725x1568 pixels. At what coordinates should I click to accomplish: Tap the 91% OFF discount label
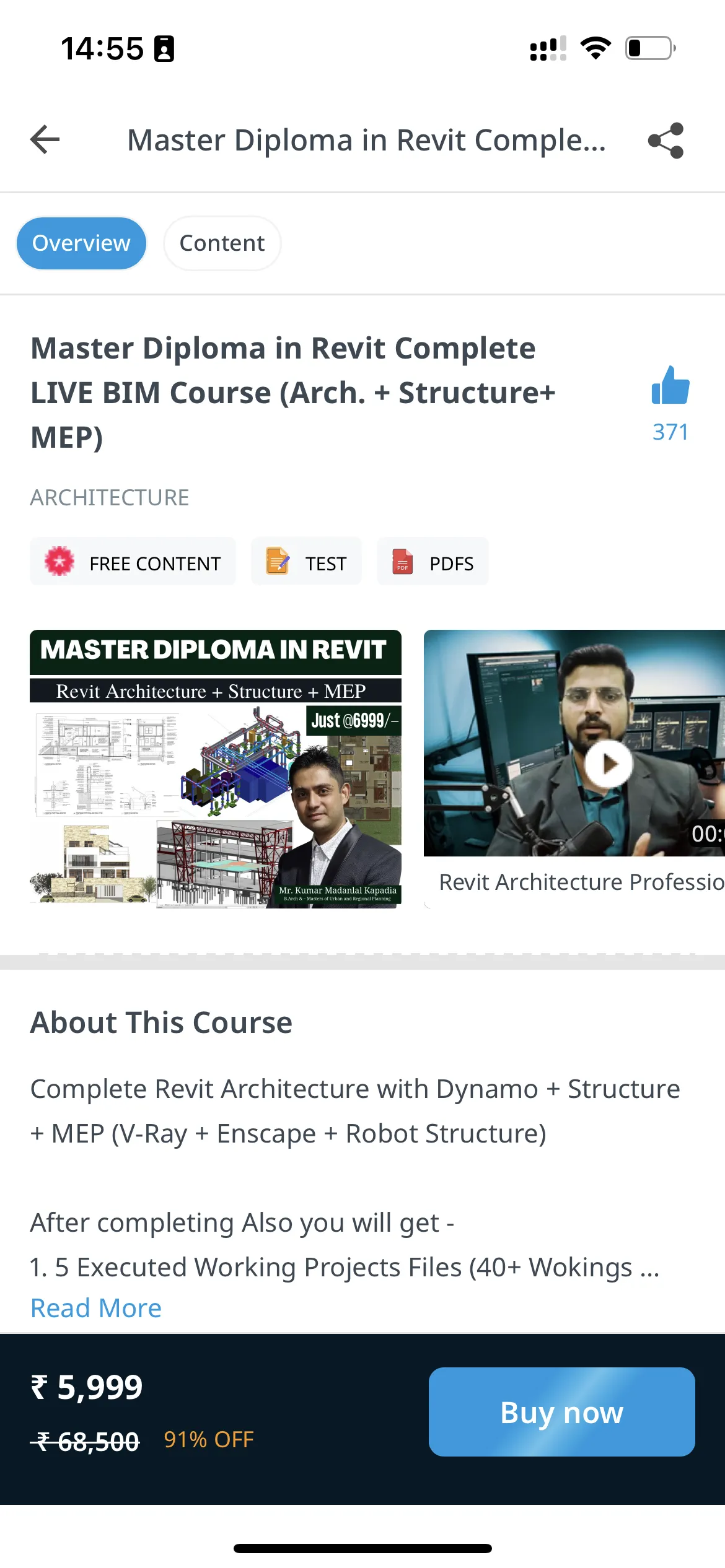pyautogui.click(x=207, y=1439)
